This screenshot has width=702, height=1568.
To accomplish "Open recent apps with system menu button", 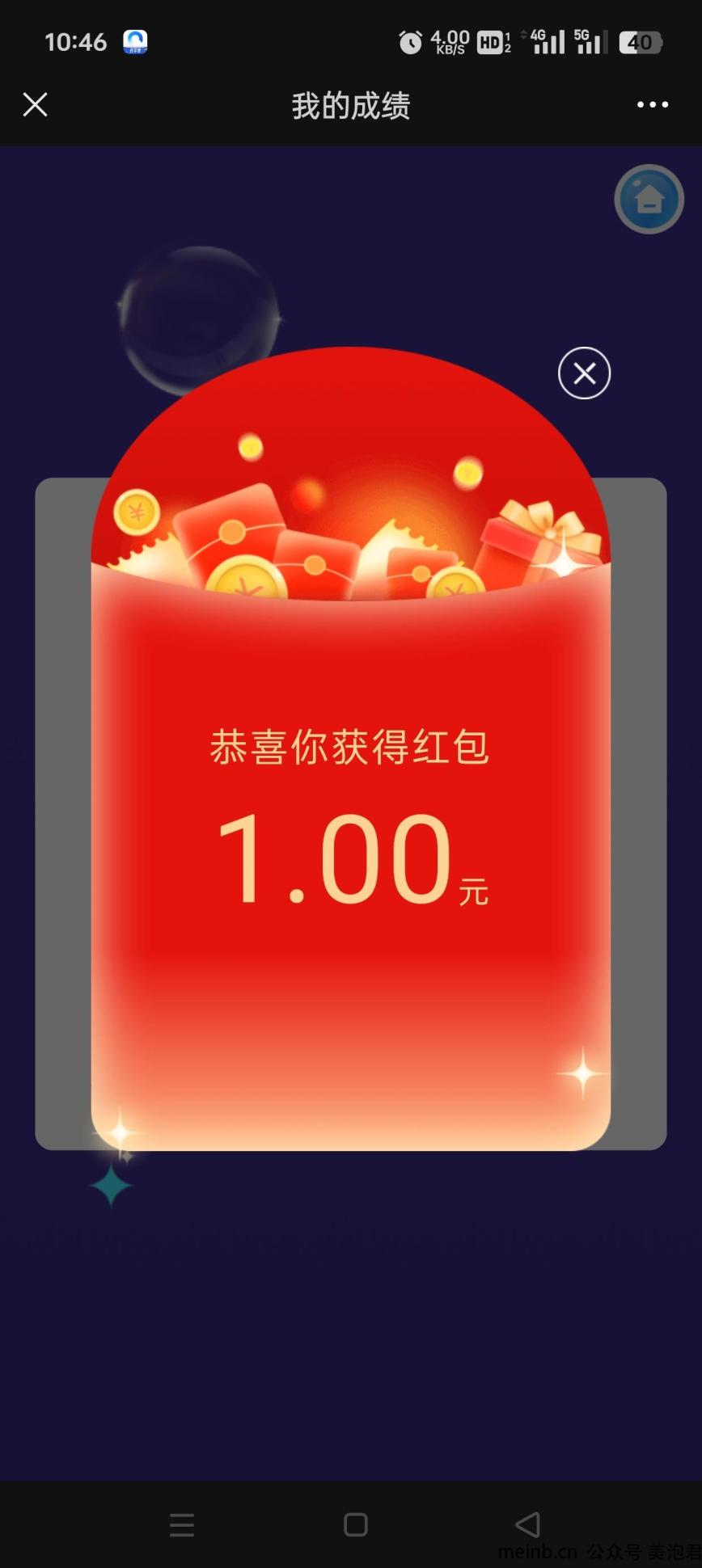I will pyautogui.click(x=182, y=1524).
